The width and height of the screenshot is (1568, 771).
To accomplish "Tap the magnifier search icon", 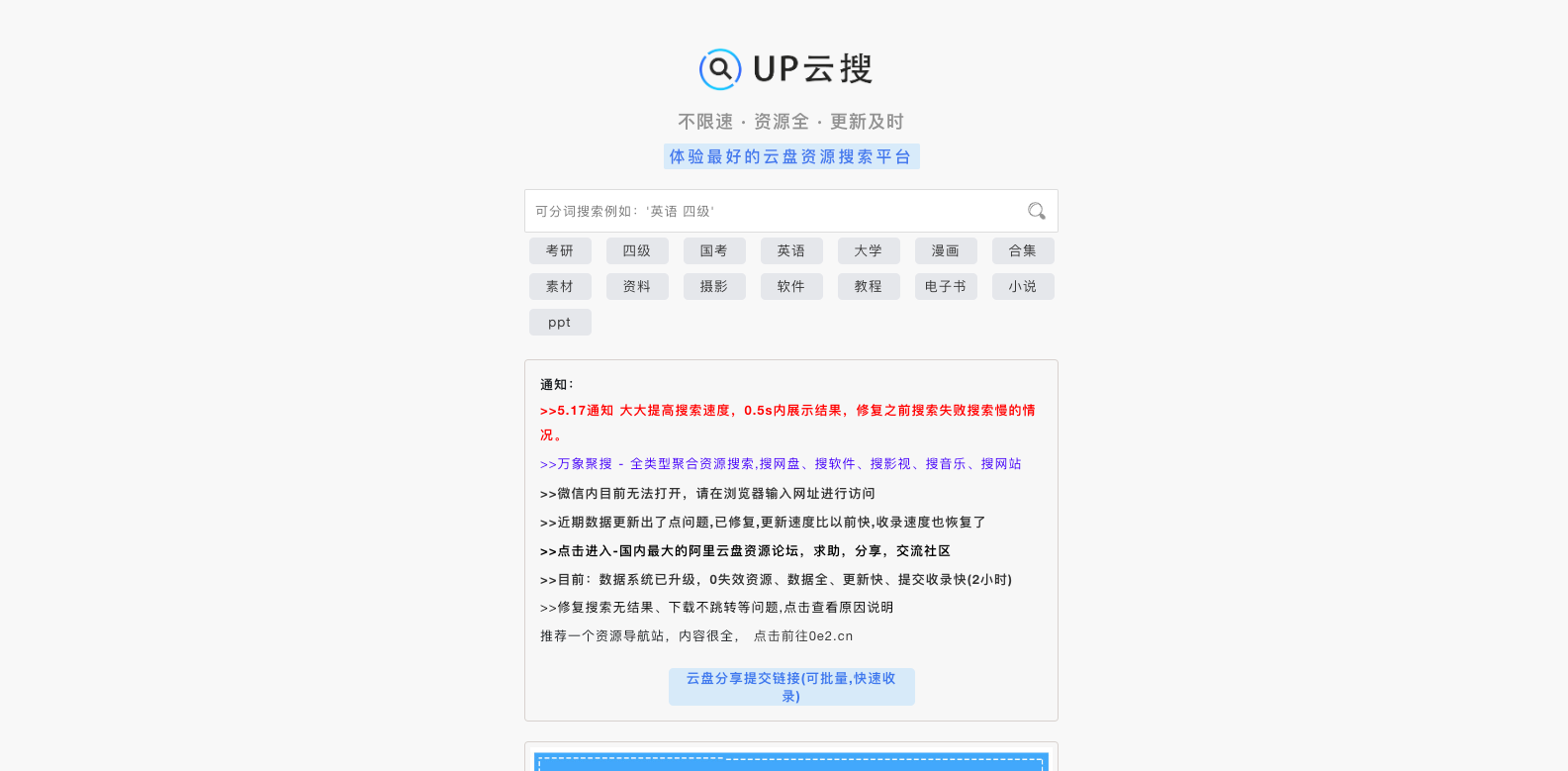I will coord(1036,211).
